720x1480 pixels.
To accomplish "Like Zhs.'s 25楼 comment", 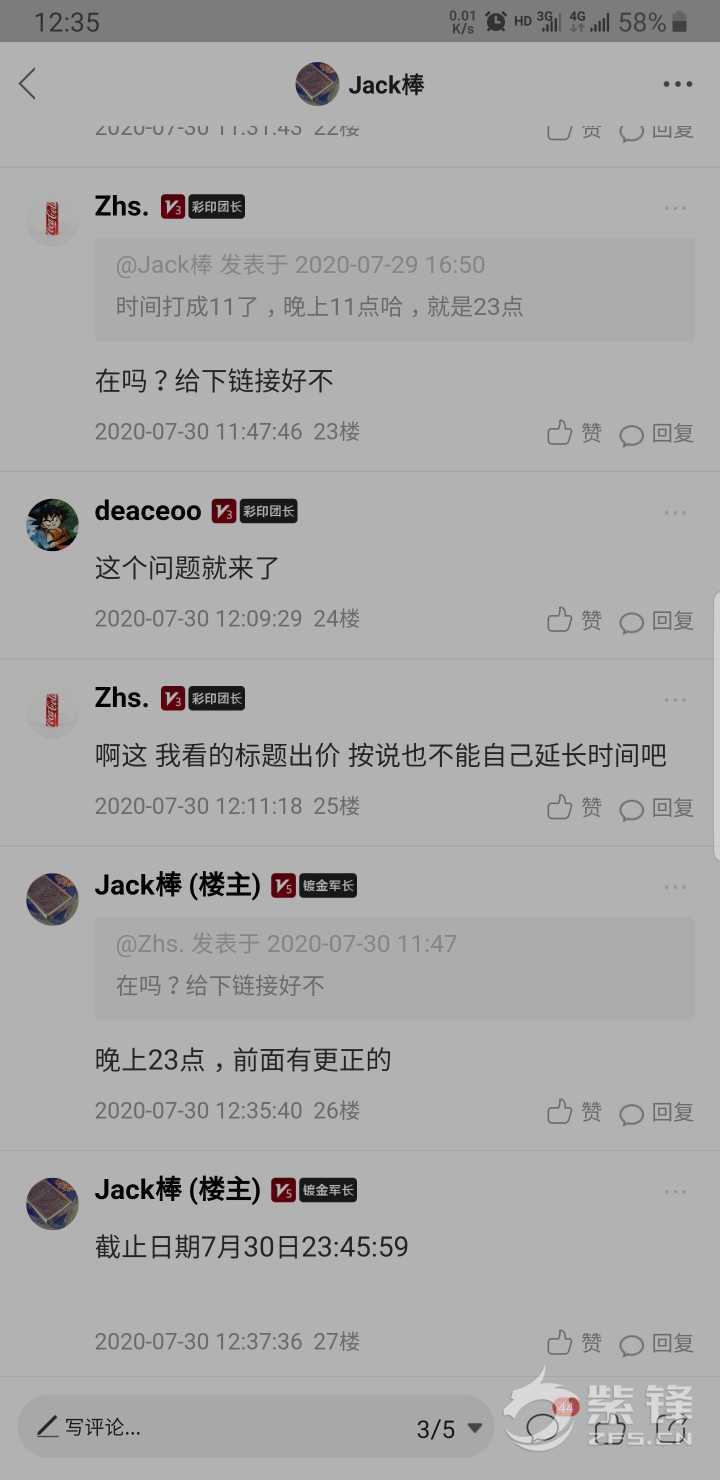I will [574, 807].
